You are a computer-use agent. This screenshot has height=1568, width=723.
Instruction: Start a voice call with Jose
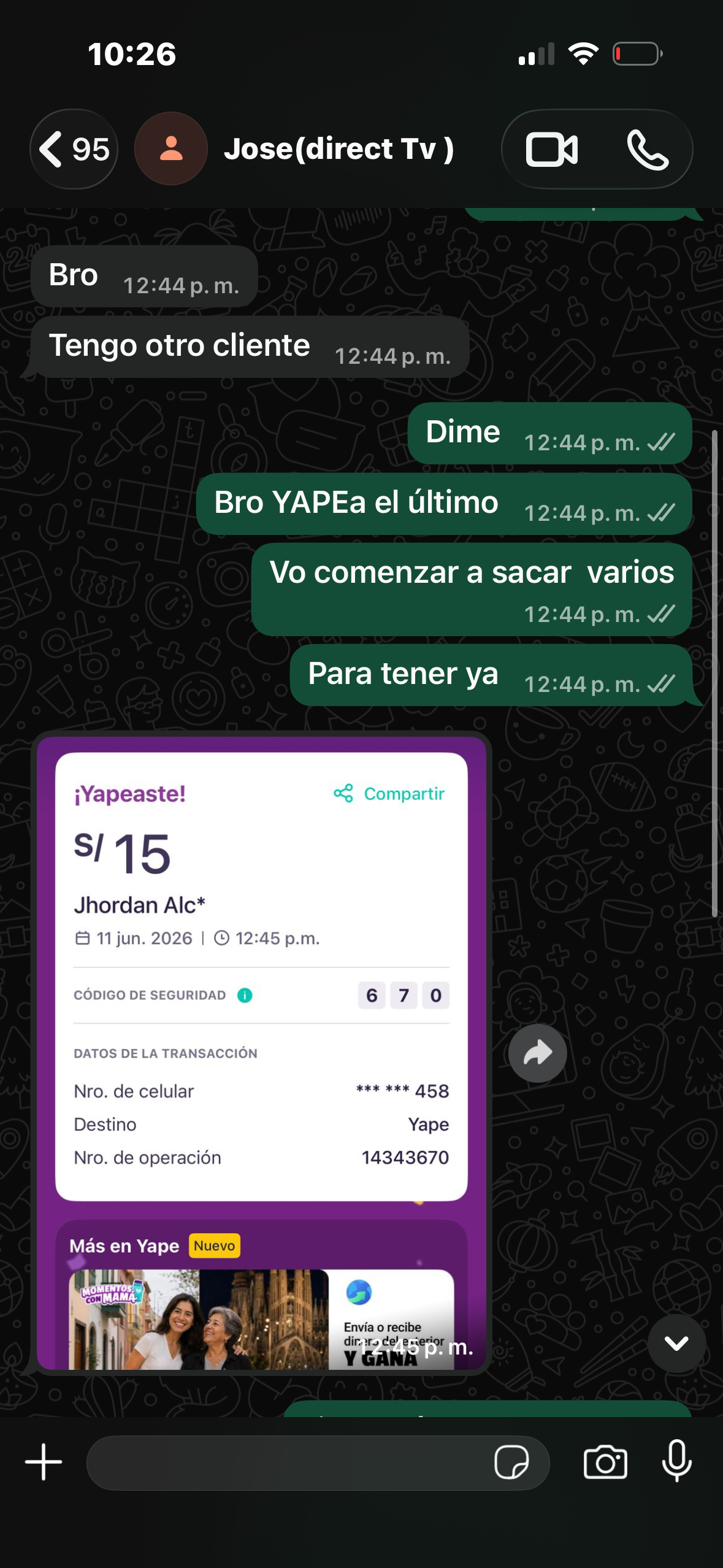click(x=648, y=150)
